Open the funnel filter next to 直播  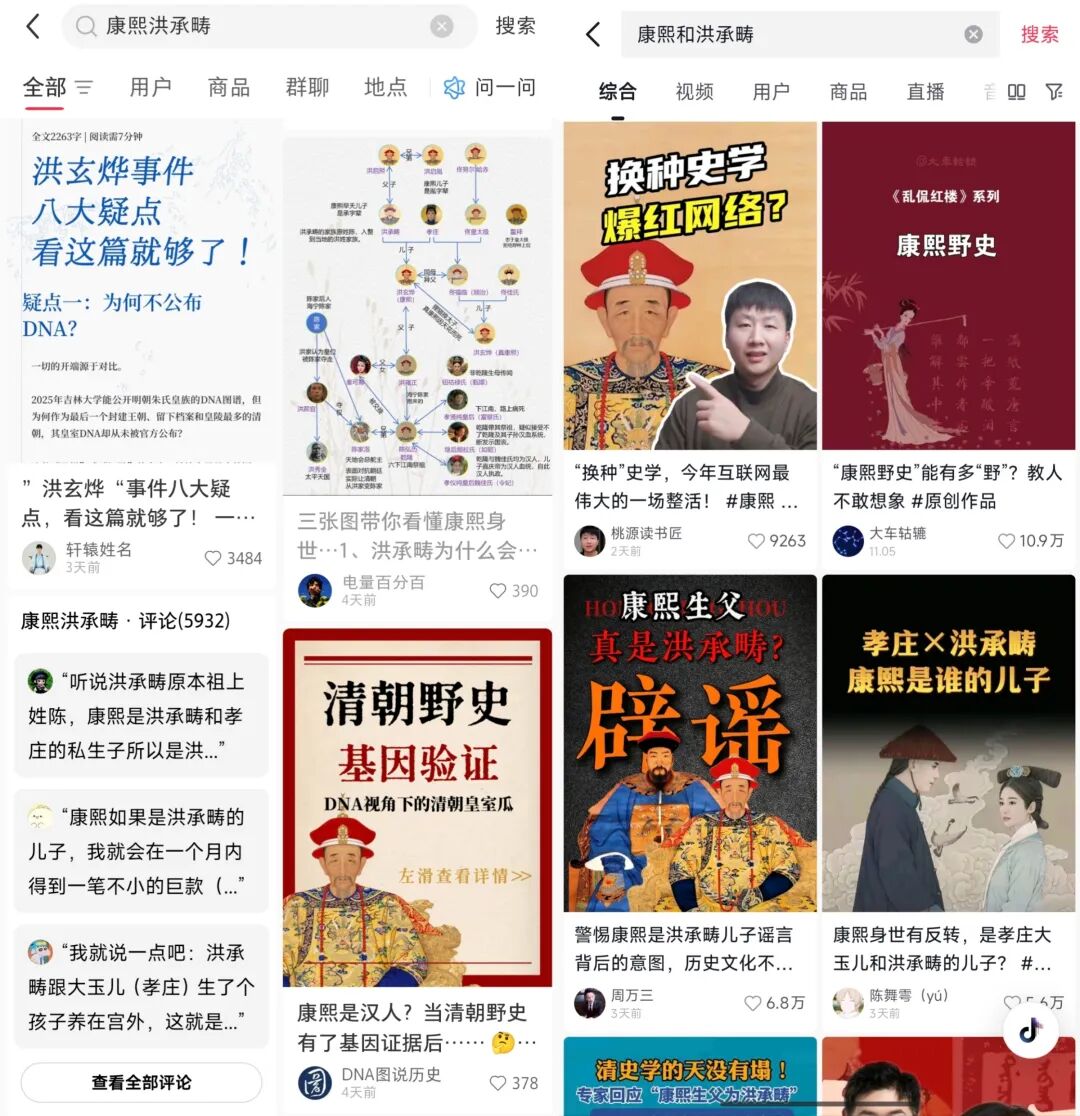pyautogui.click(x=1053, y=92)
